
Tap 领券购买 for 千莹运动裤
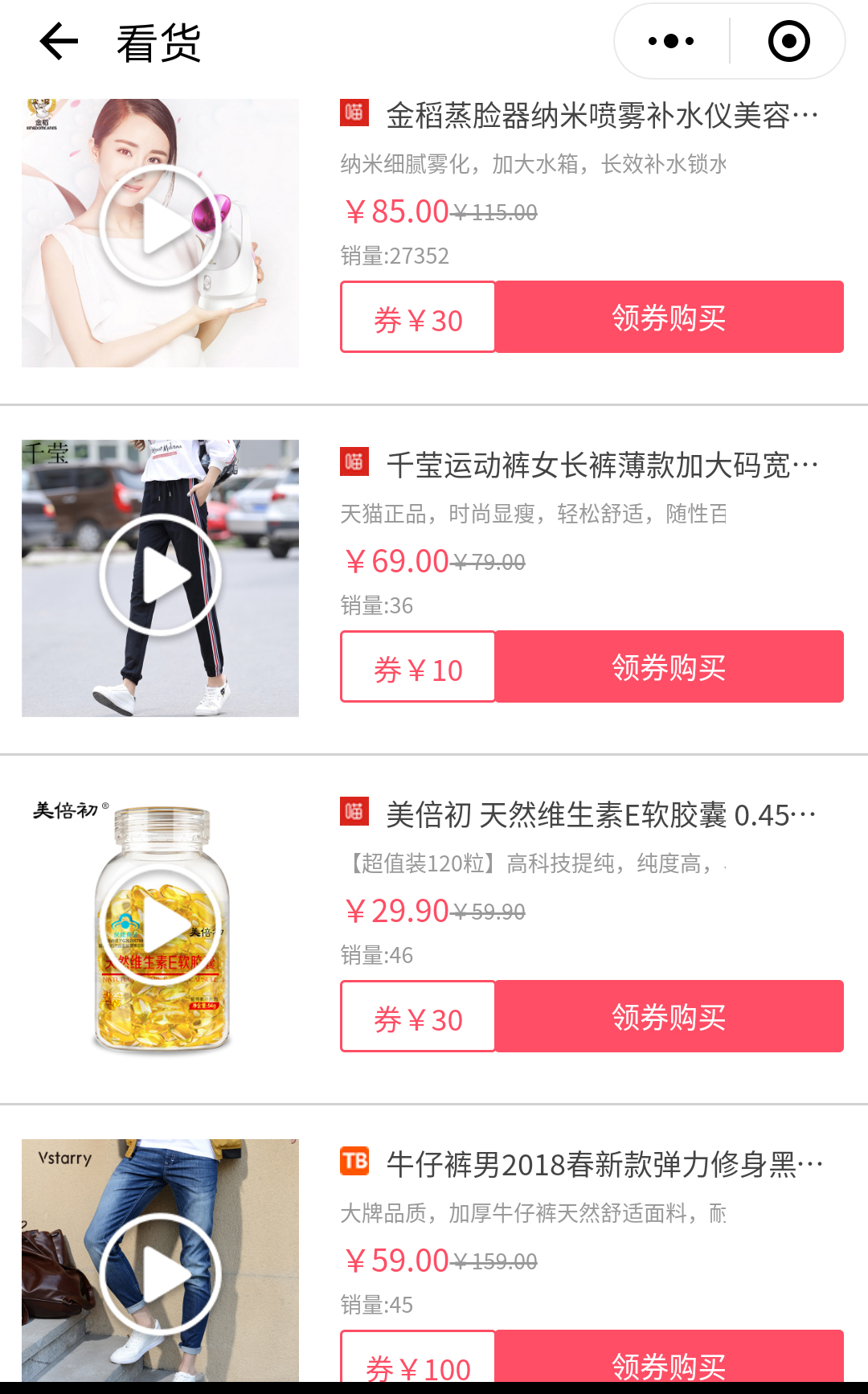point(669,666)
